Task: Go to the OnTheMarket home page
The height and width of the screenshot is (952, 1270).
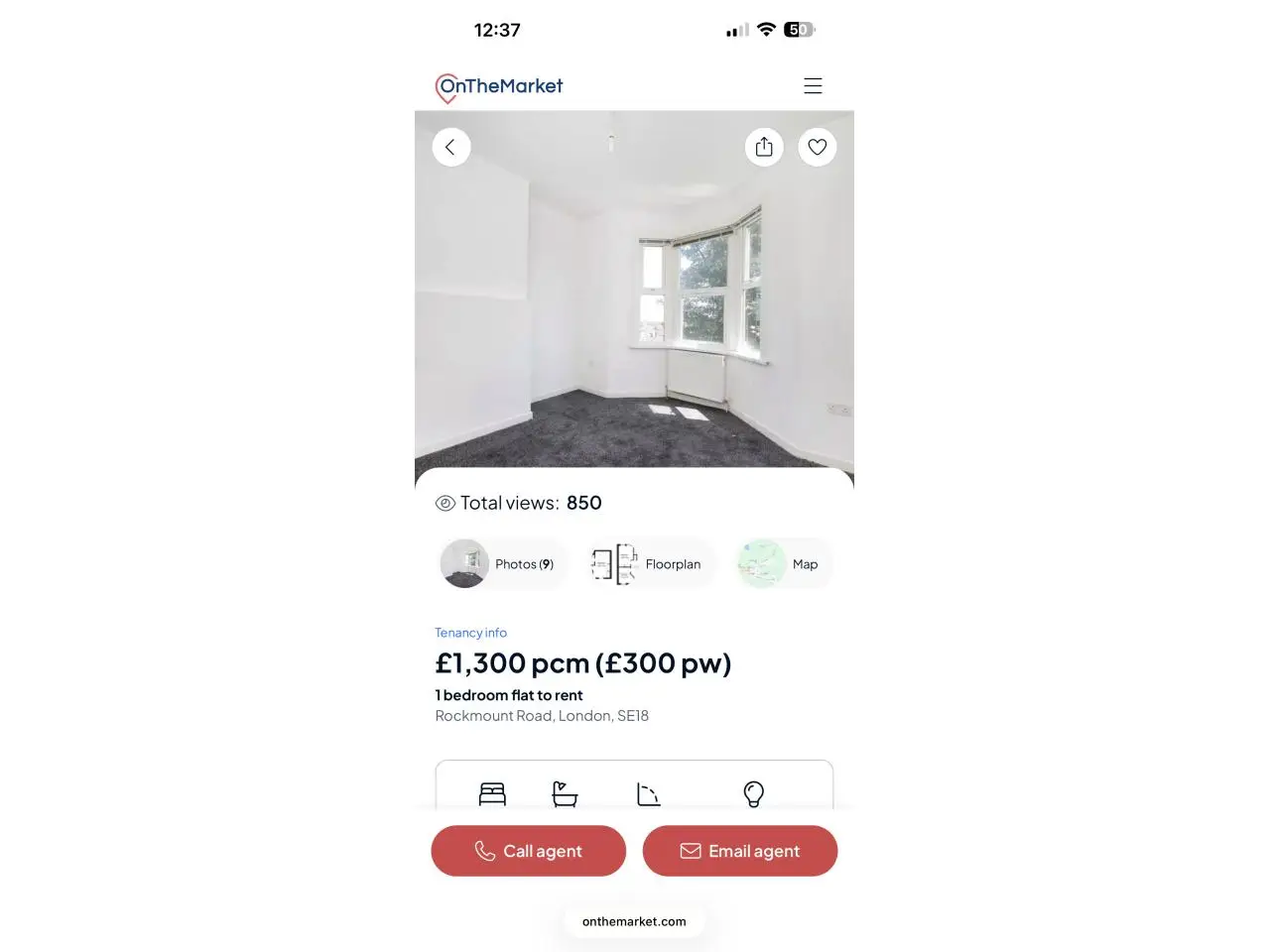Action: click(499, 87)
